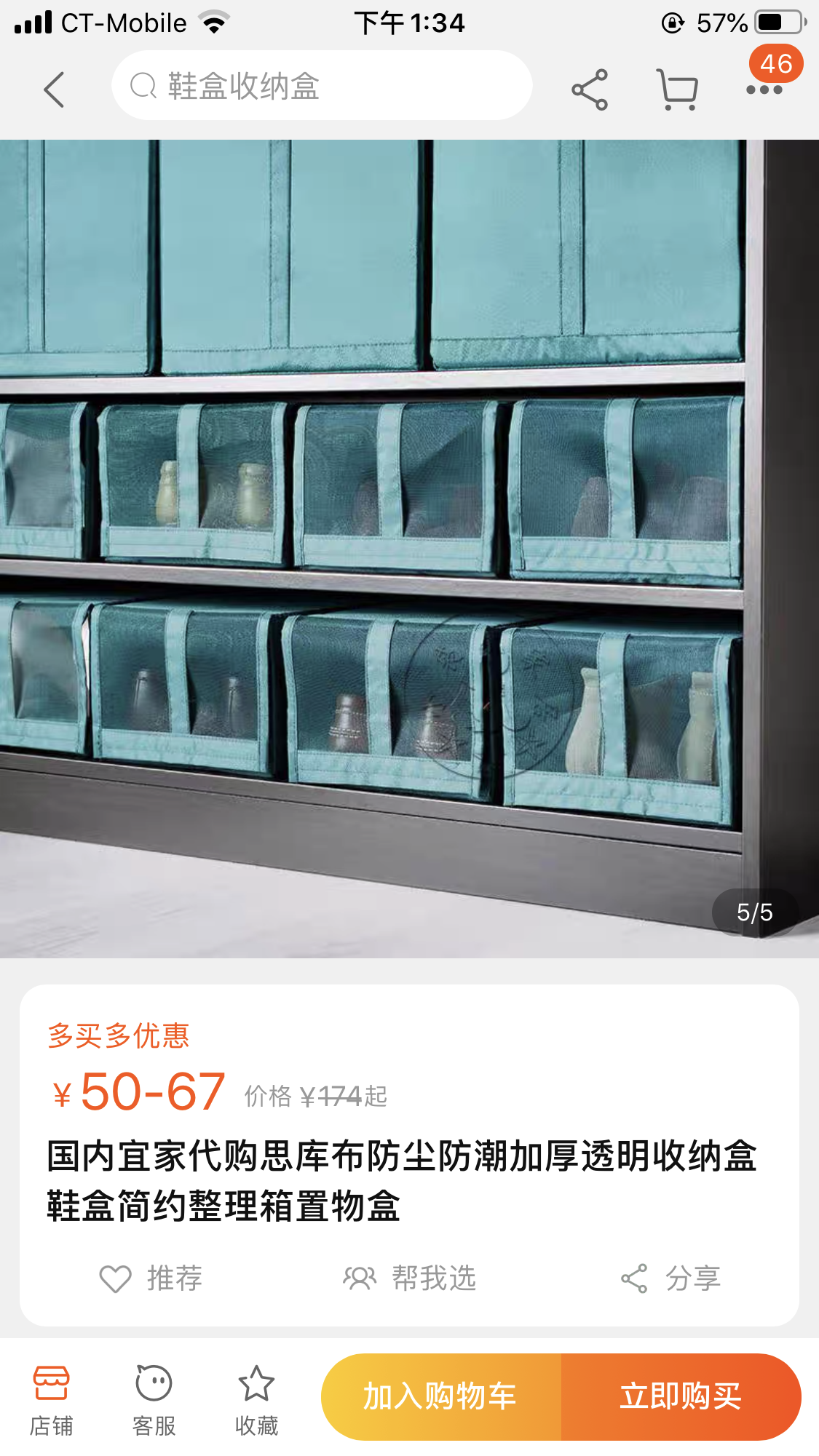Share this product from the top bar

590,89
